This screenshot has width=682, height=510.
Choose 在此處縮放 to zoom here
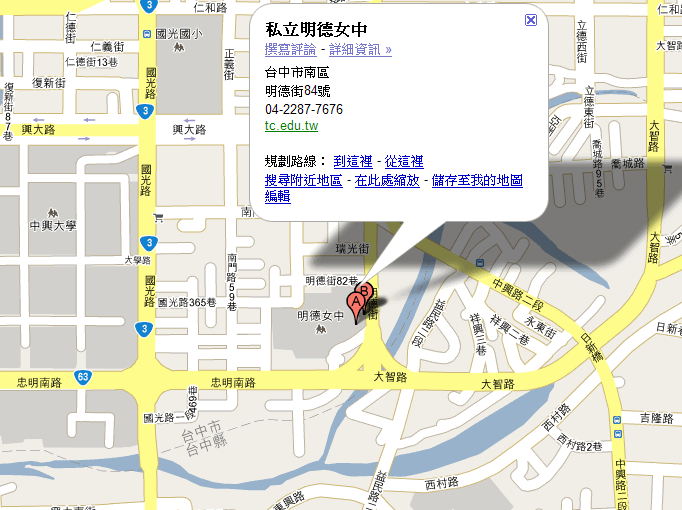point(385,180)
